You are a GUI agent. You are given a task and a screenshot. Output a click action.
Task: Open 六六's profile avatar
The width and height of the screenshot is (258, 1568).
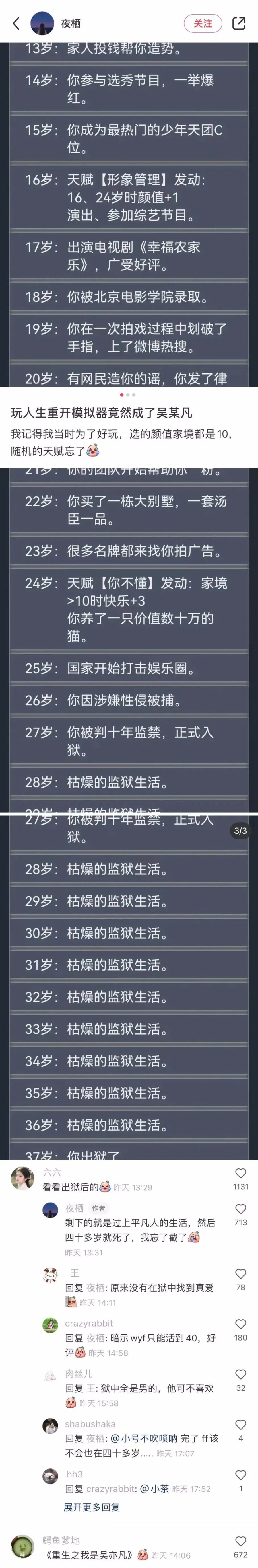click(x=22, y=1179)
